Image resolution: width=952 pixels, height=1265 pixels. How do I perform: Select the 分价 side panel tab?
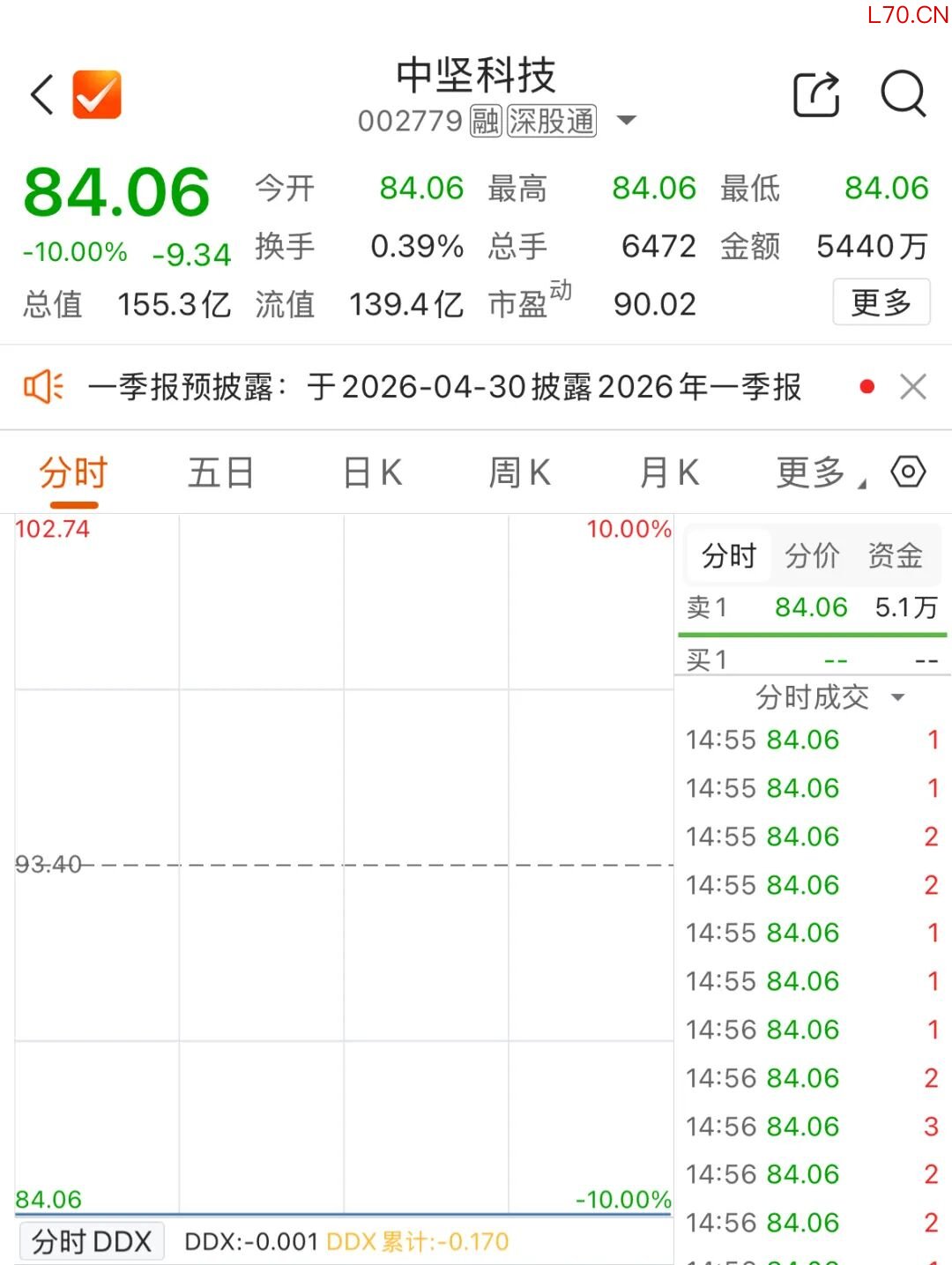(812, 556)
